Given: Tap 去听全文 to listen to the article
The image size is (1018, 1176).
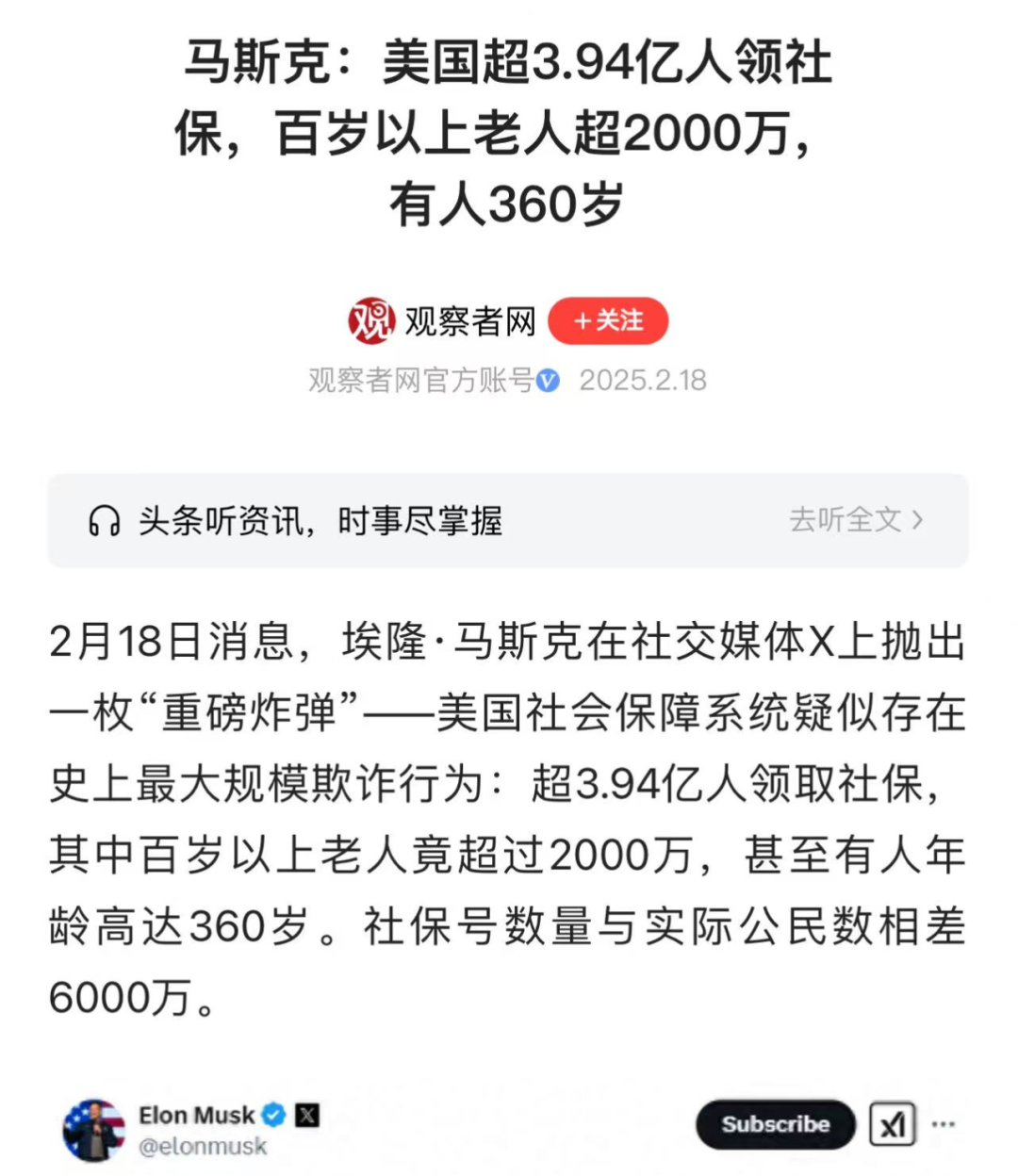Looking at the screenshot, I should click(x=855, y=519).
